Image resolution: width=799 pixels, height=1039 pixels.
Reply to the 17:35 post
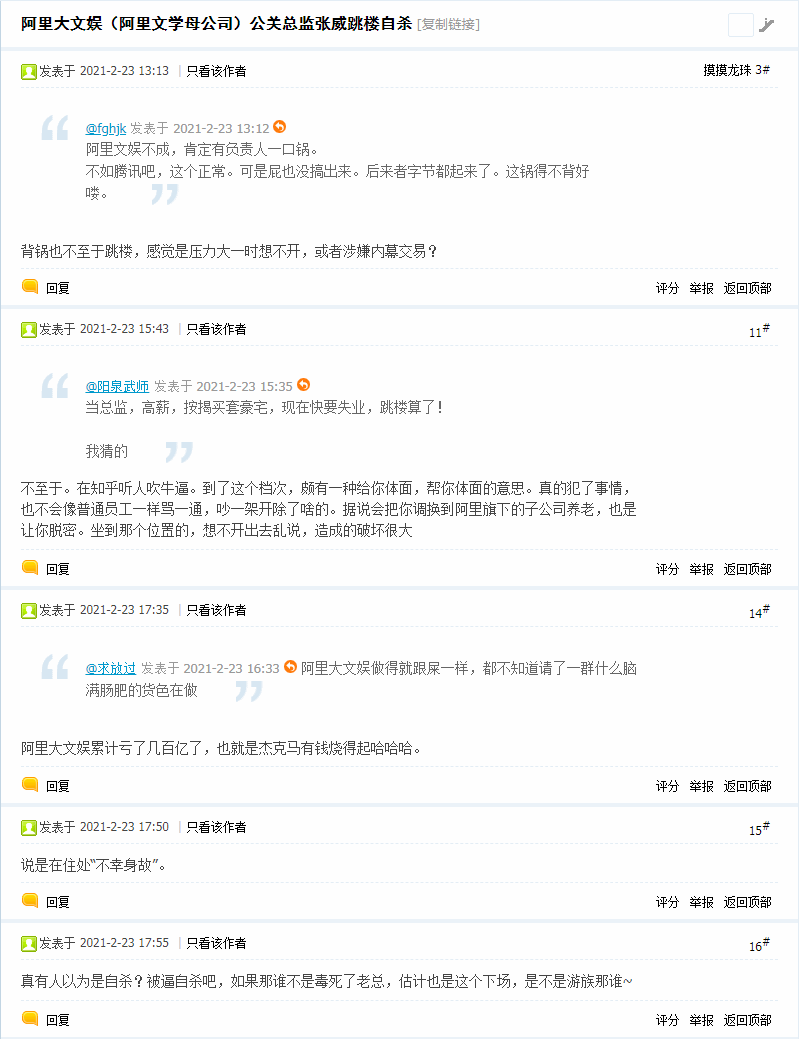pyautogui.click(x=57, y=786)
